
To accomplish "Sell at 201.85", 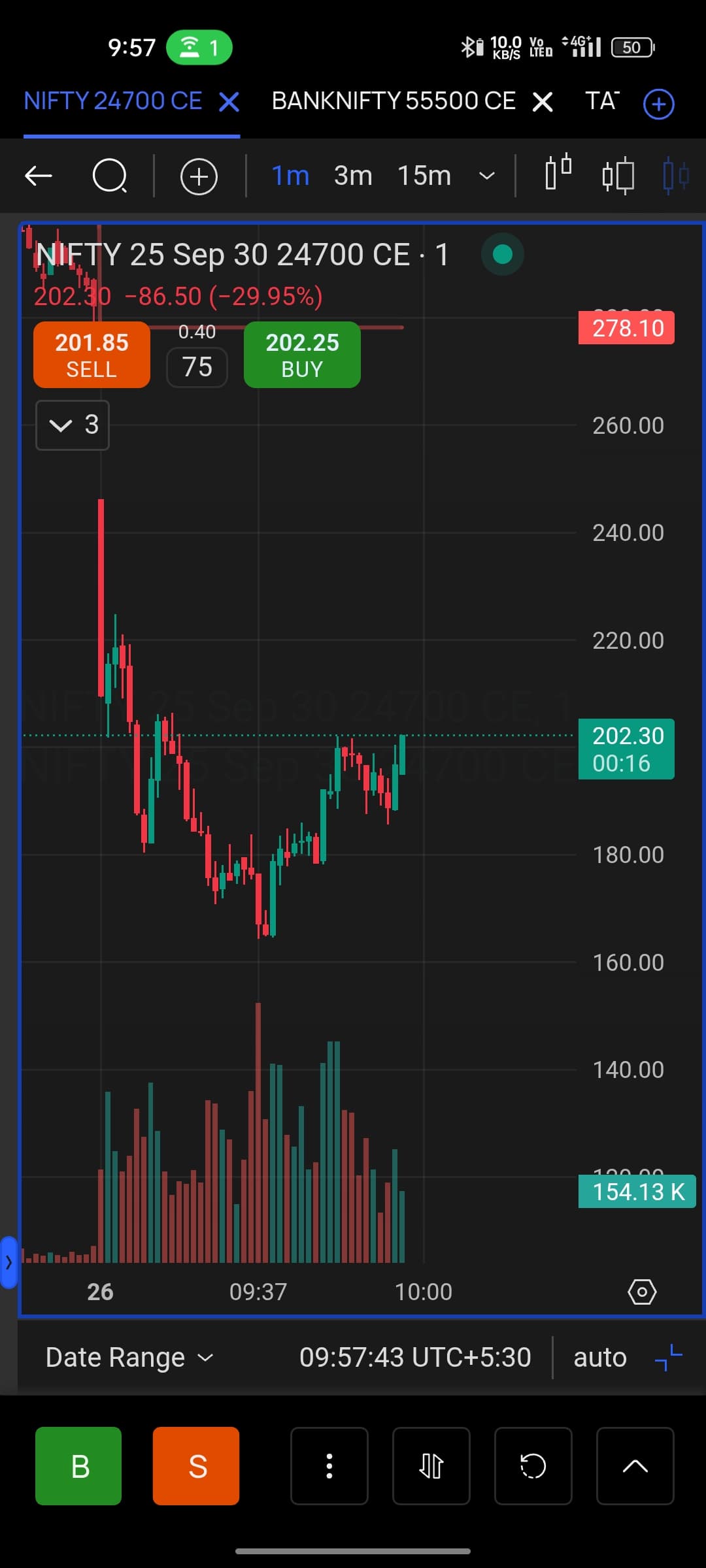I will 92,355.
